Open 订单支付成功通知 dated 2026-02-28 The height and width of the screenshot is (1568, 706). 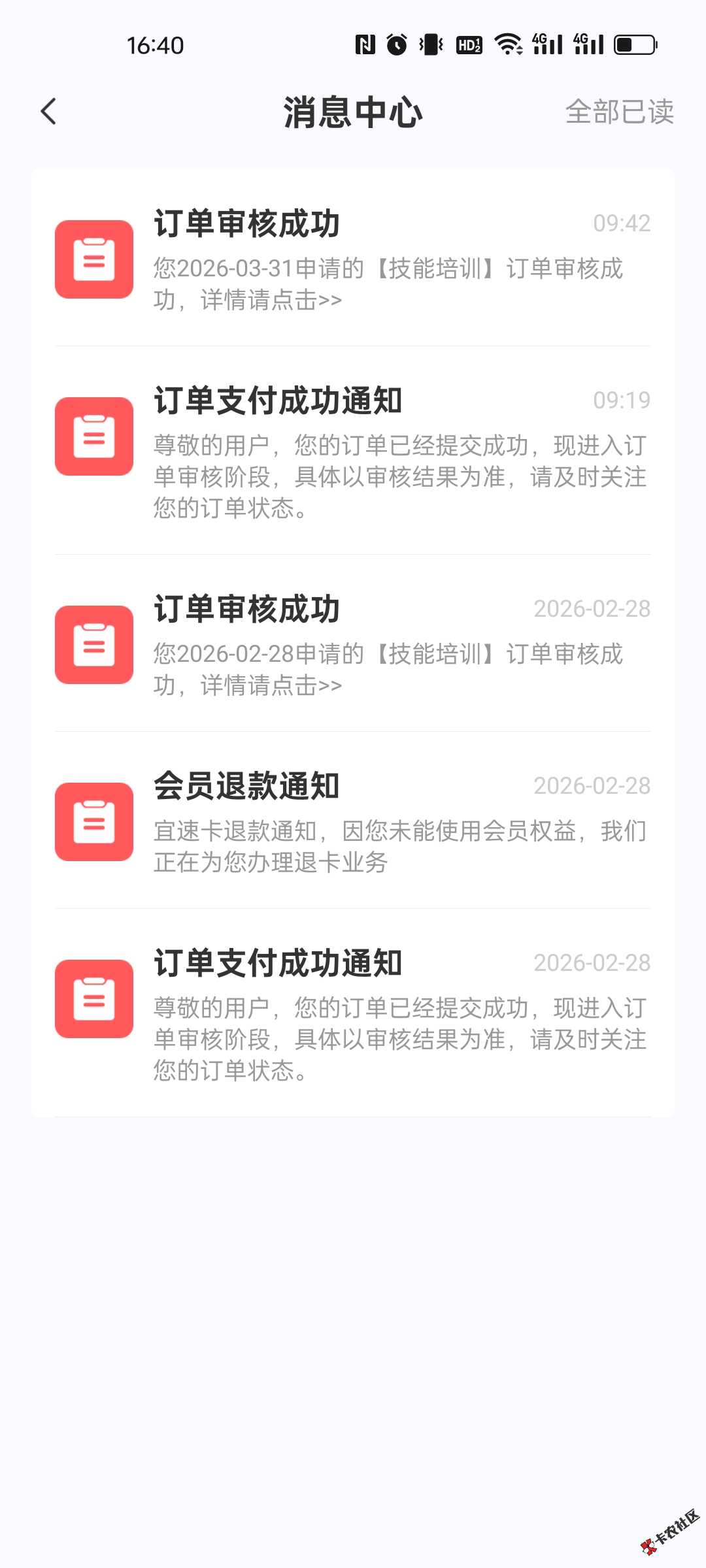point(353,1013)
